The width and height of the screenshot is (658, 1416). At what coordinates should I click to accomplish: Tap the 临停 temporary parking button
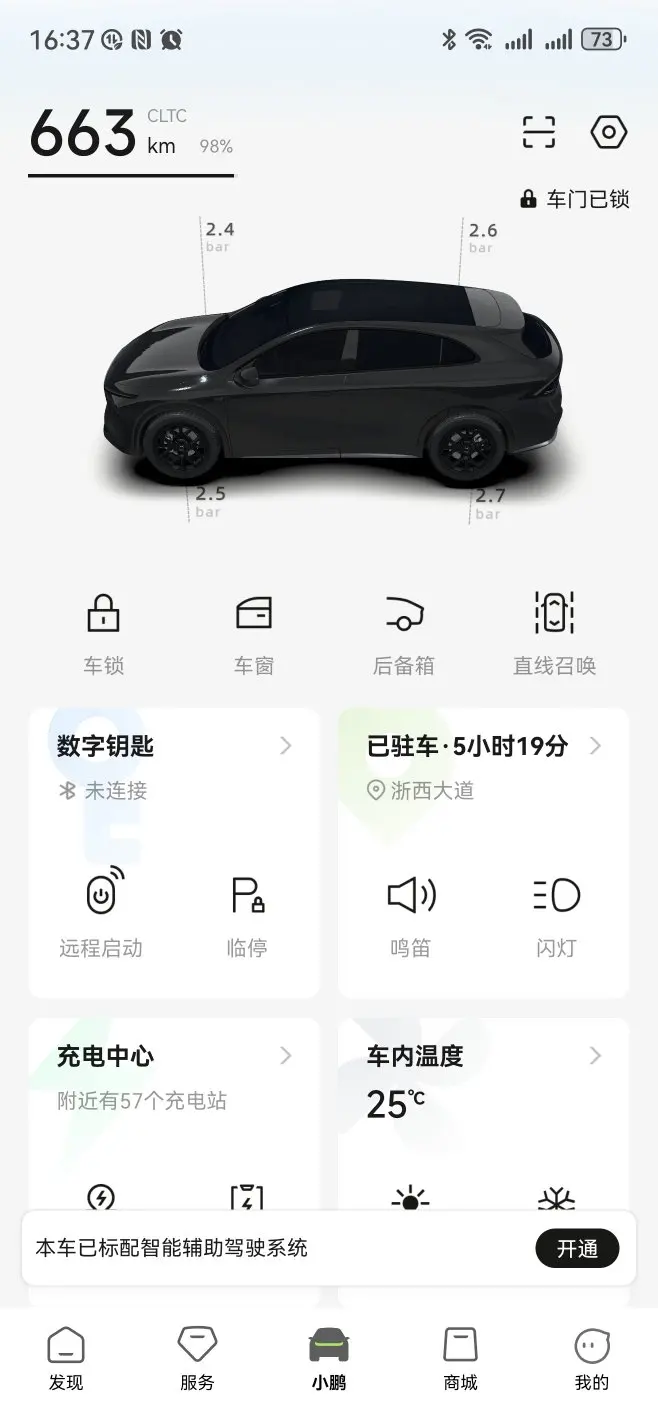(247, 912)
